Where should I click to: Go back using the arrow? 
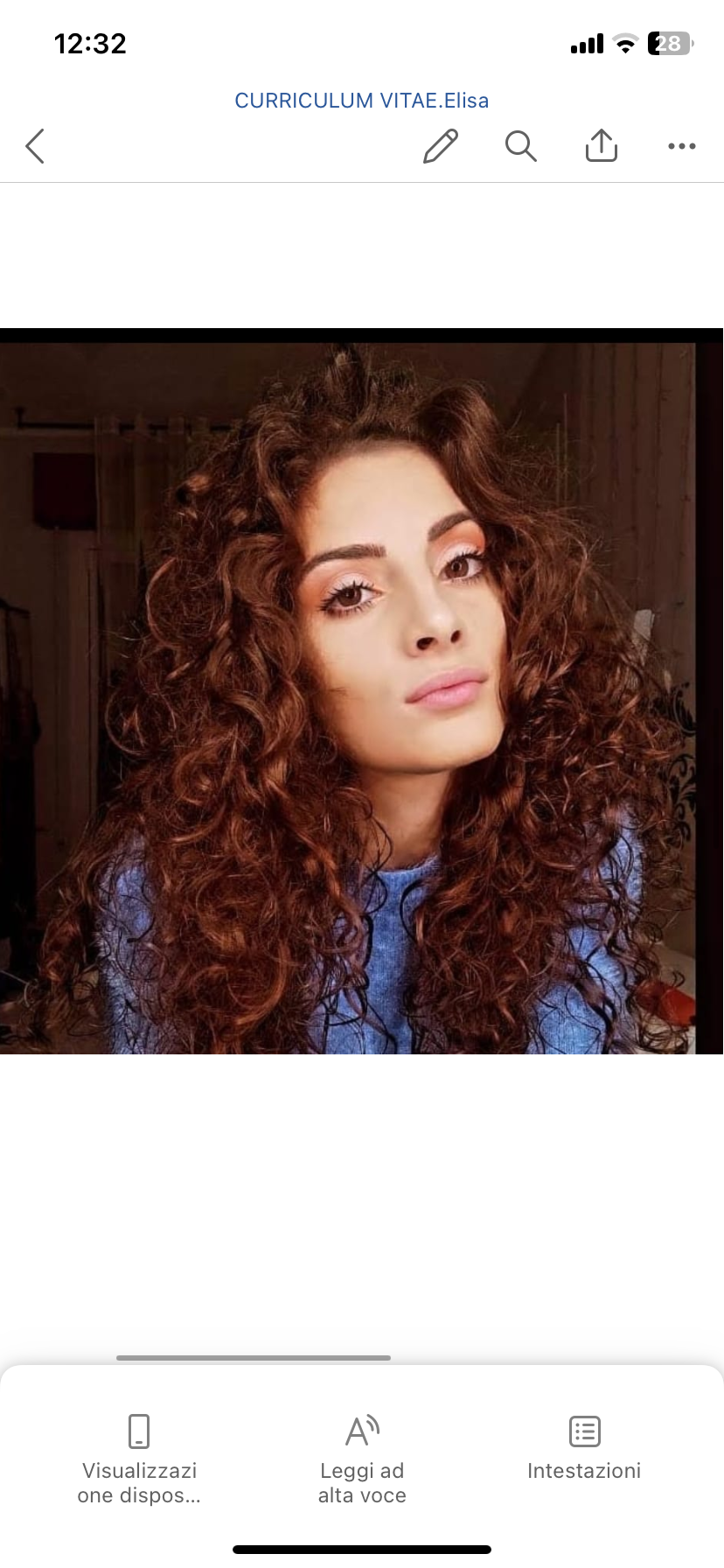click(35, 146)
